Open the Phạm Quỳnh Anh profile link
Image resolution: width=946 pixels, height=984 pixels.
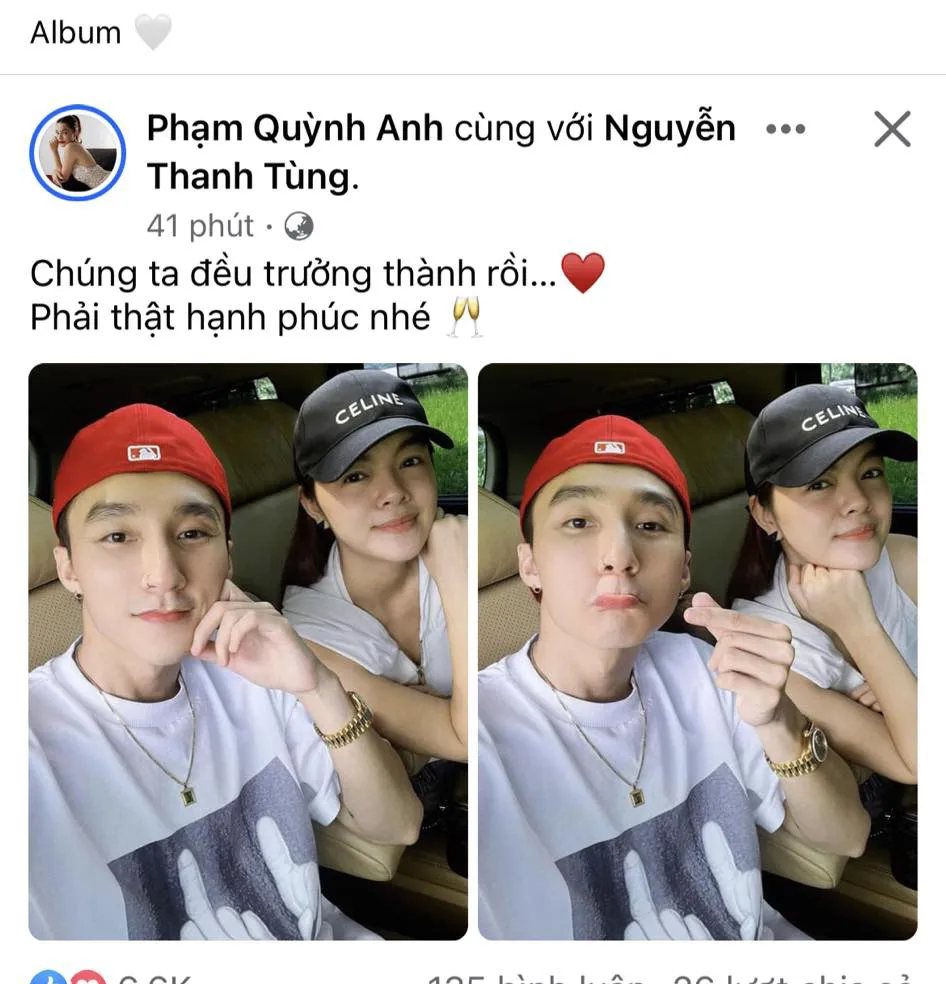[x=295, y=128]
